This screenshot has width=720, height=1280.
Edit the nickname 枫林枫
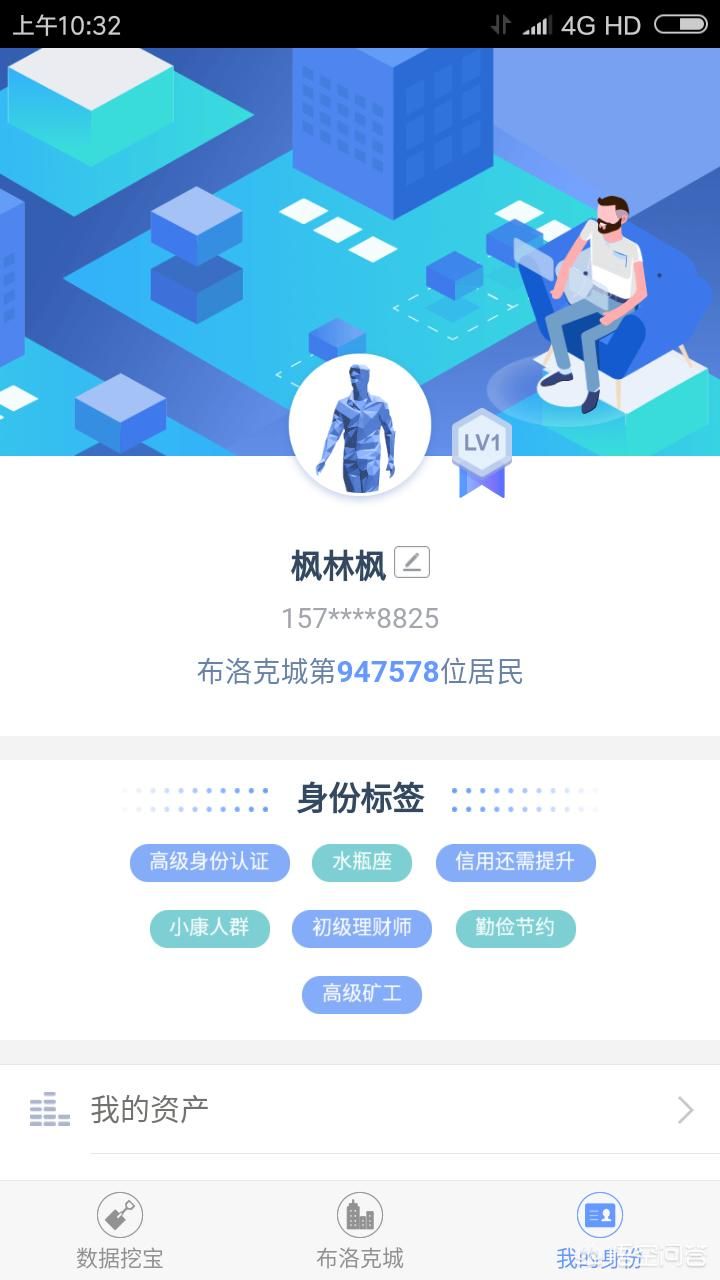pyautogui.click(x=411, y=563)
